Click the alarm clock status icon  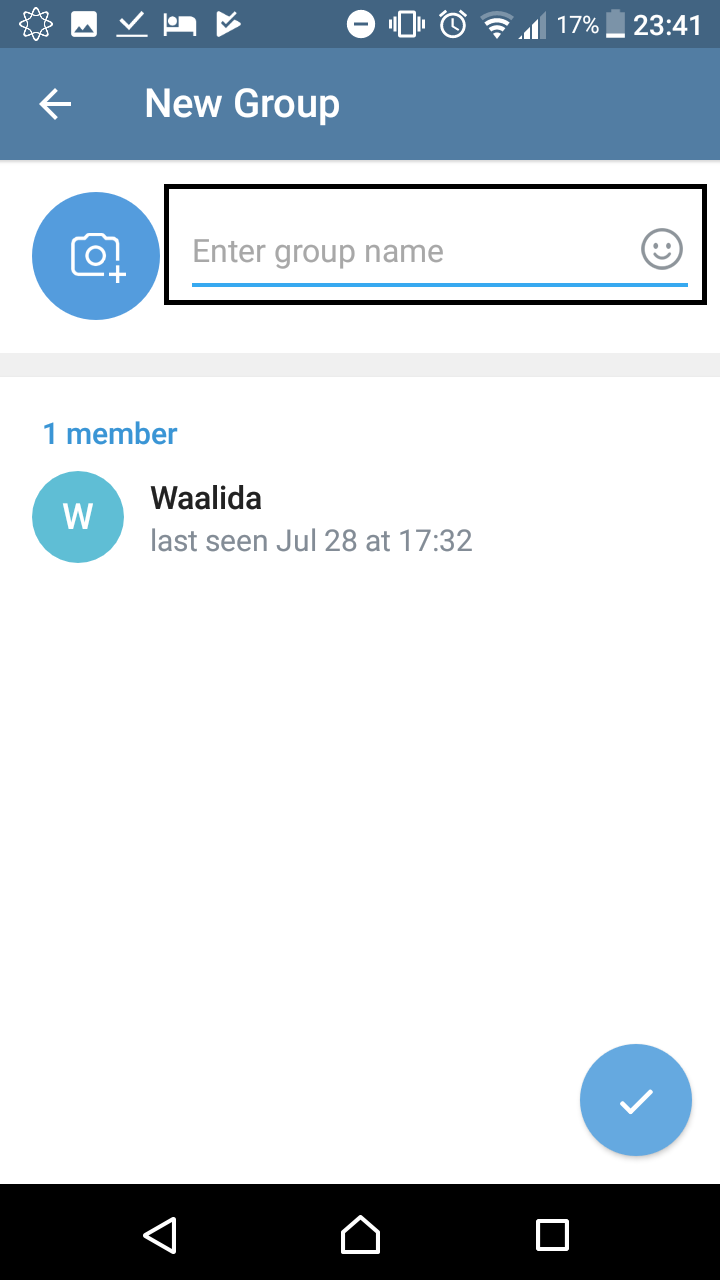coord(451,25)
